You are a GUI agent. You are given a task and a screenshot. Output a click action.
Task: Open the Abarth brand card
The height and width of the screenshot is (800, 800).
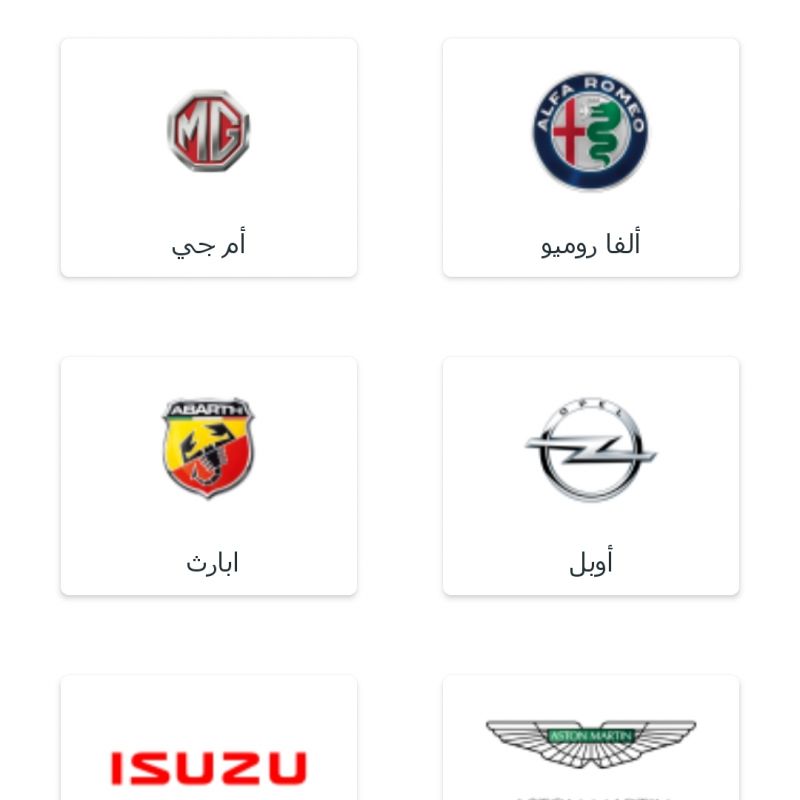[x=208, y=476]
